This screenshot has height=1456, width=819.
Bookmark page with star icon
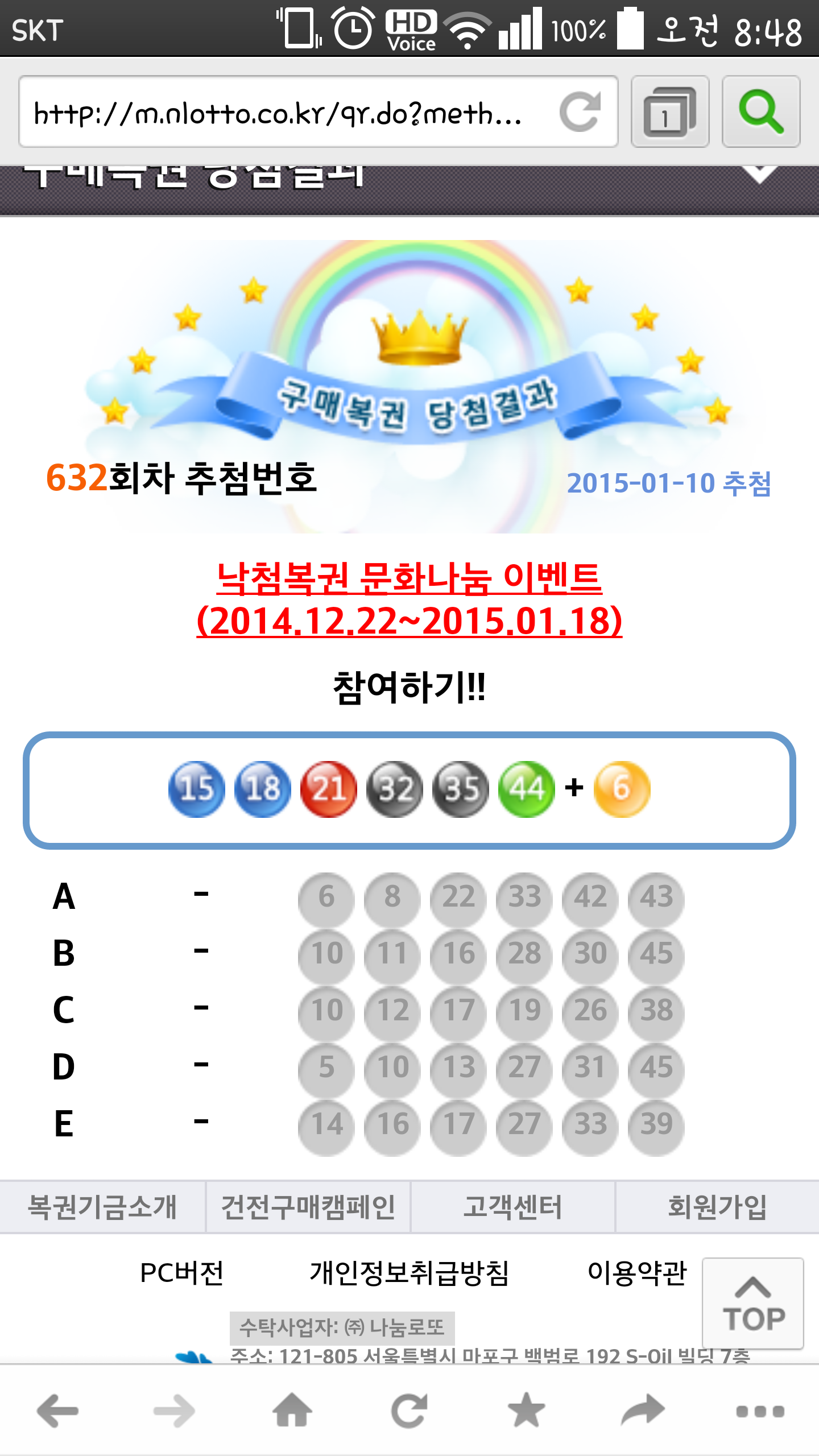click(x=526, y=1410)
